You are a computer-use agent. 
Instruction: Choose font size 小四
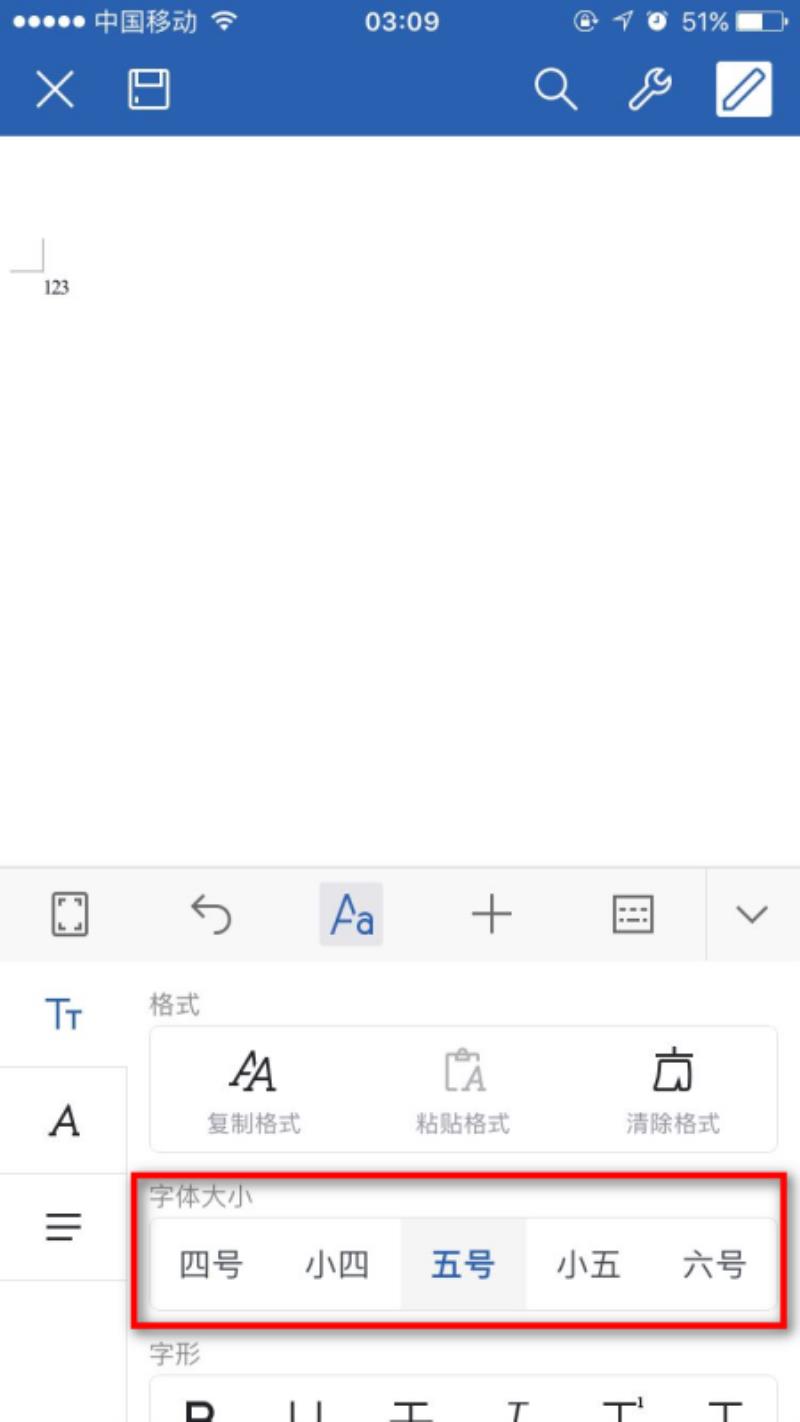click(337, 1265)
